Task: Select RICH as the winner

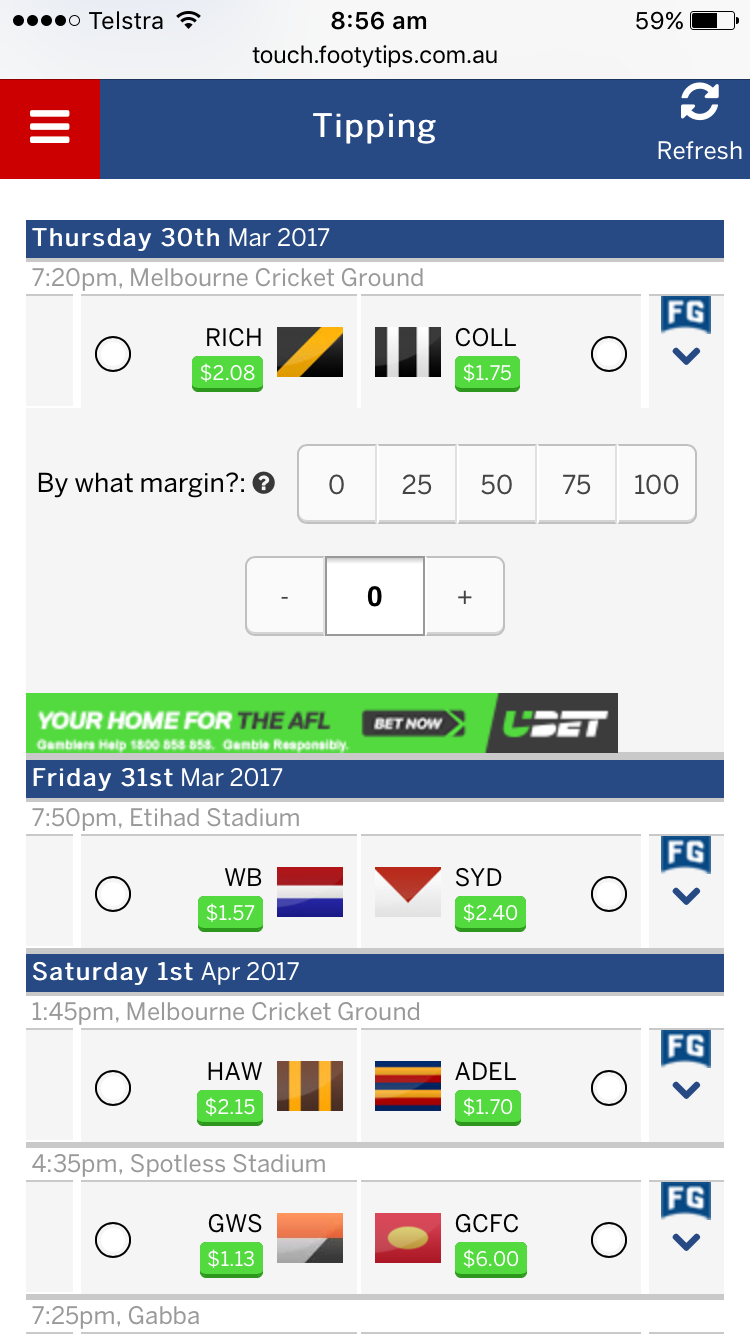Action: tap(113, 354)
